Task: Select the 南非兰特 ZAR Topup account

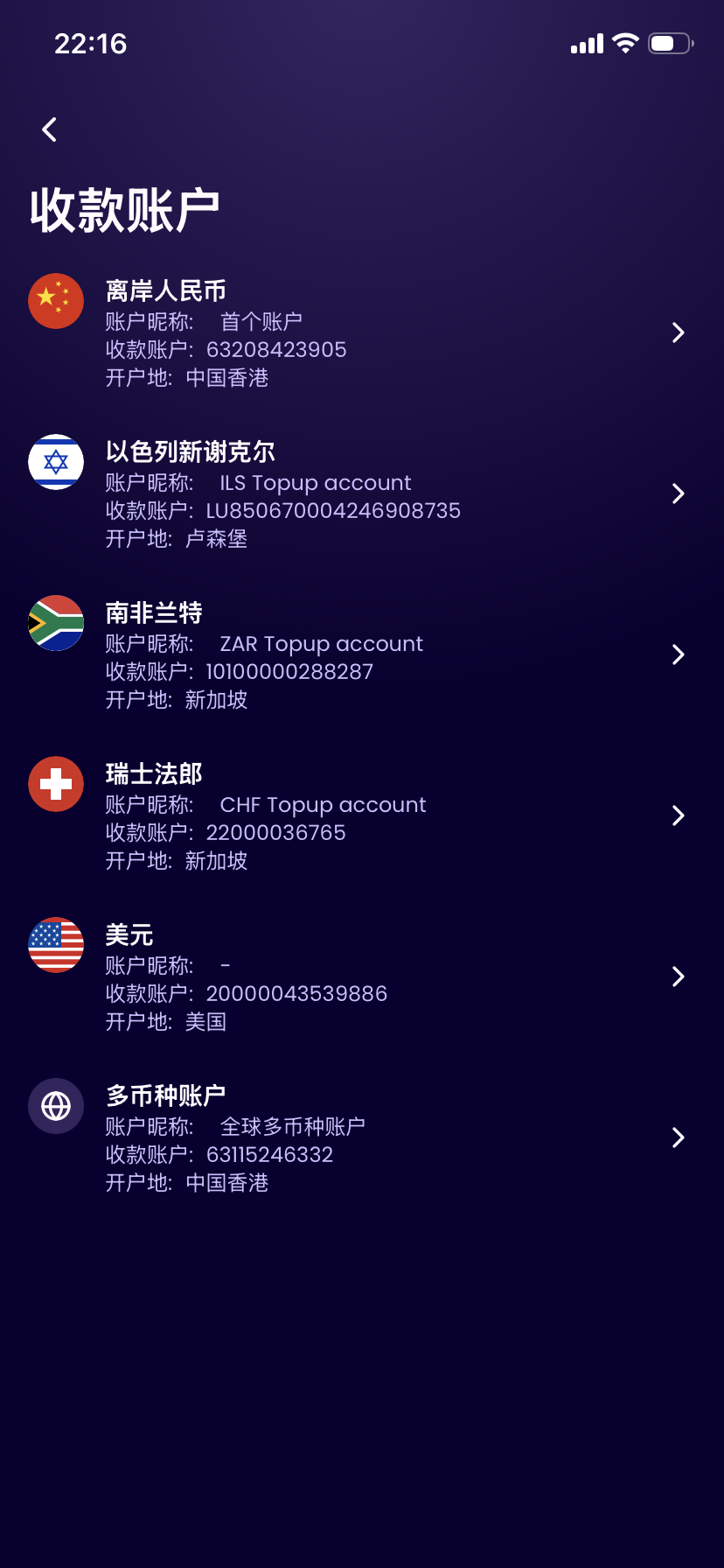Action: click(362, 655)
